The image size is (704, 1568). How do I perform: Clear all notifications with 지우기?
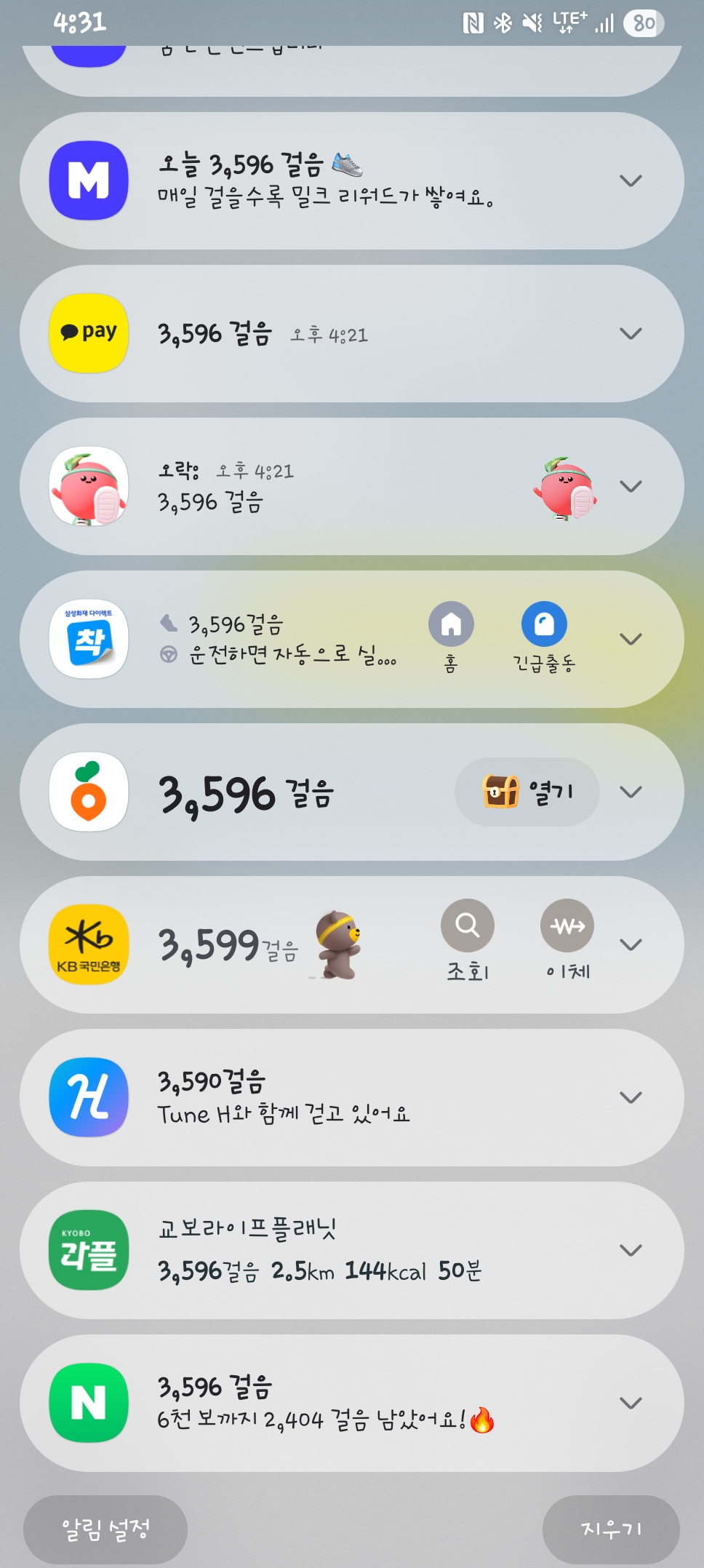[x=611, y=1529]
